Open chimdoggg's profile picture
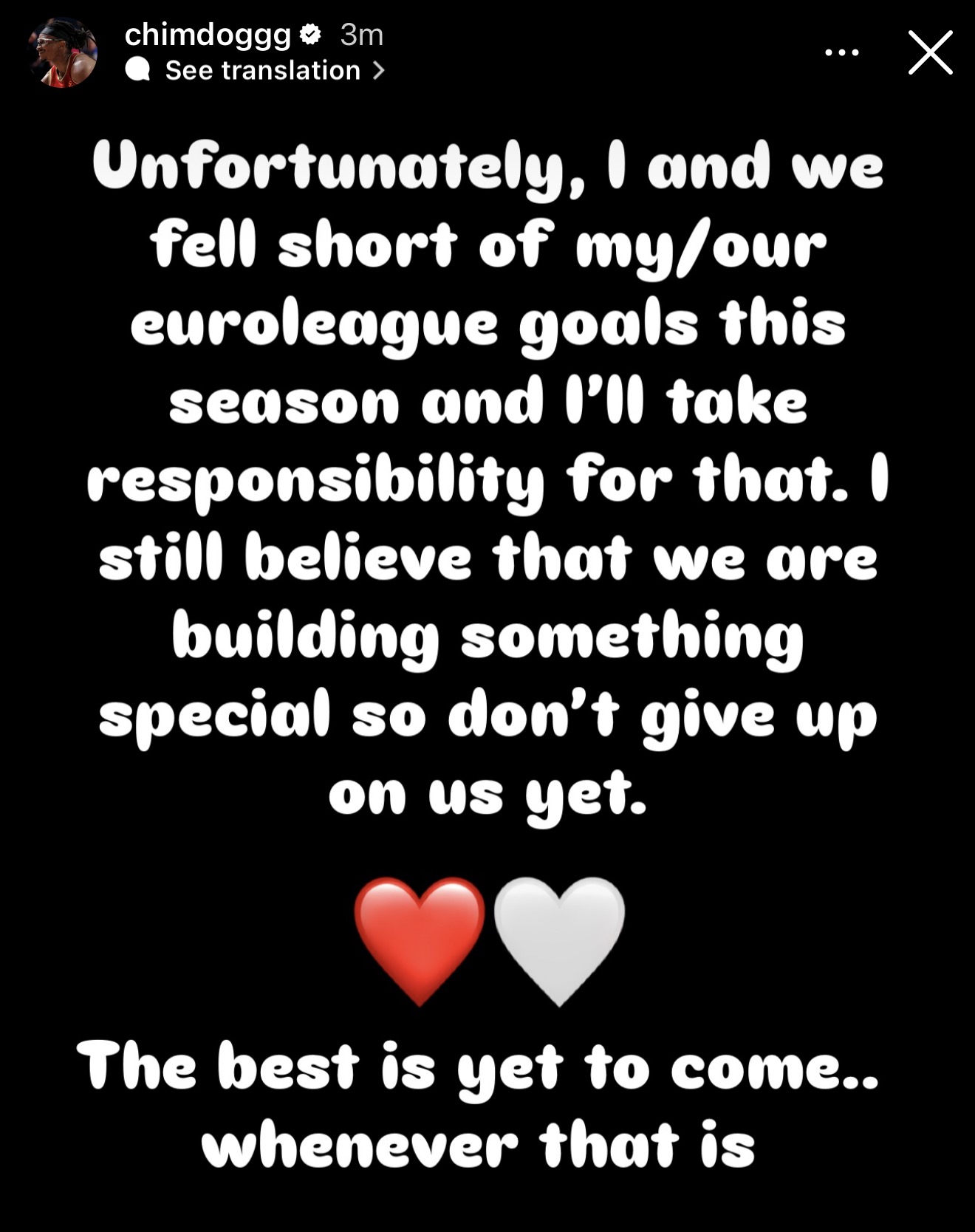 [x=63, y=53]
